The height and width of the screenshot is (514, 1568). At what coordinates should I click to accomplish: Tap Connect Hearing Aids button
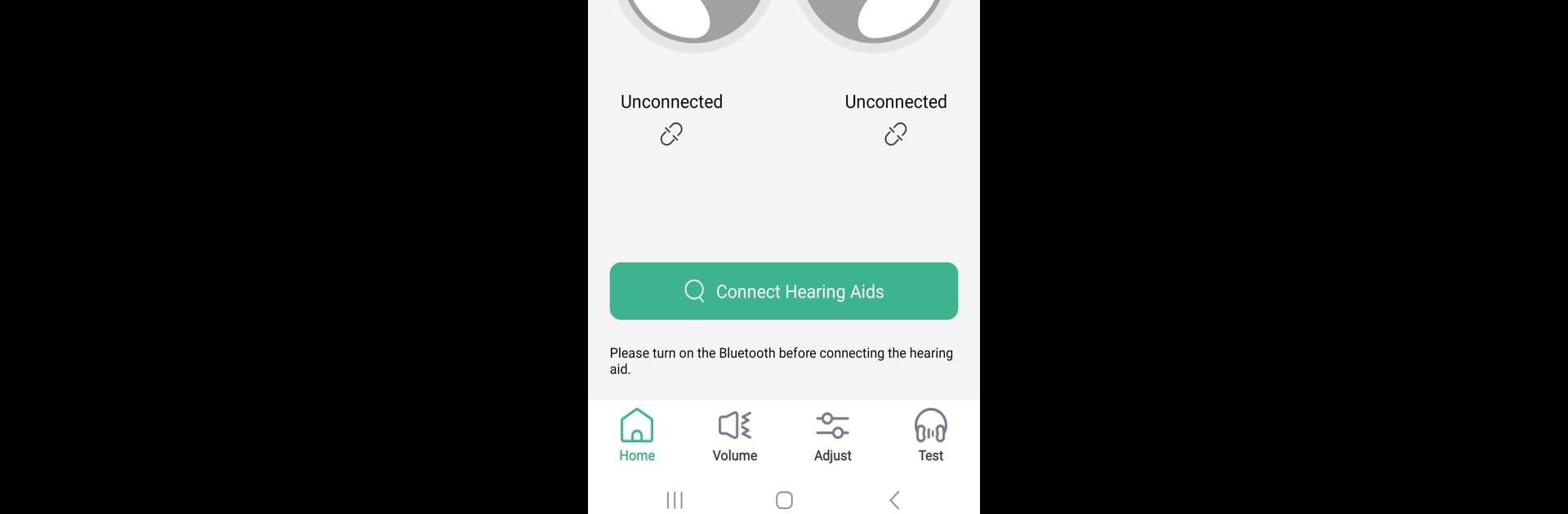click(783, 291)
